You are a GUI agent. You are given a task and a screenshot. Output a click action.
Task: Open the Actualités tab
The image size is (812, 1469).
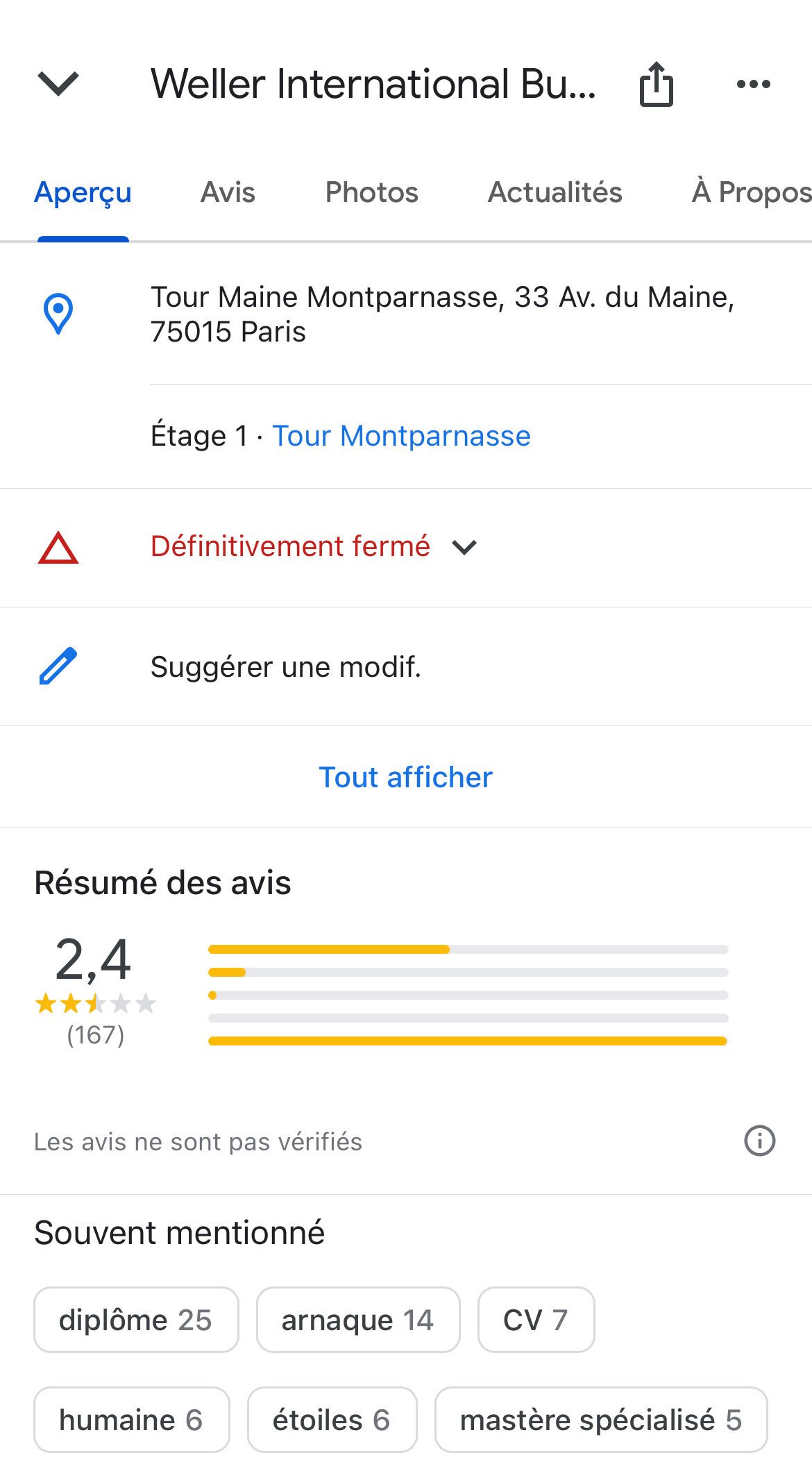pyautogui.click(x=555, y=192)
